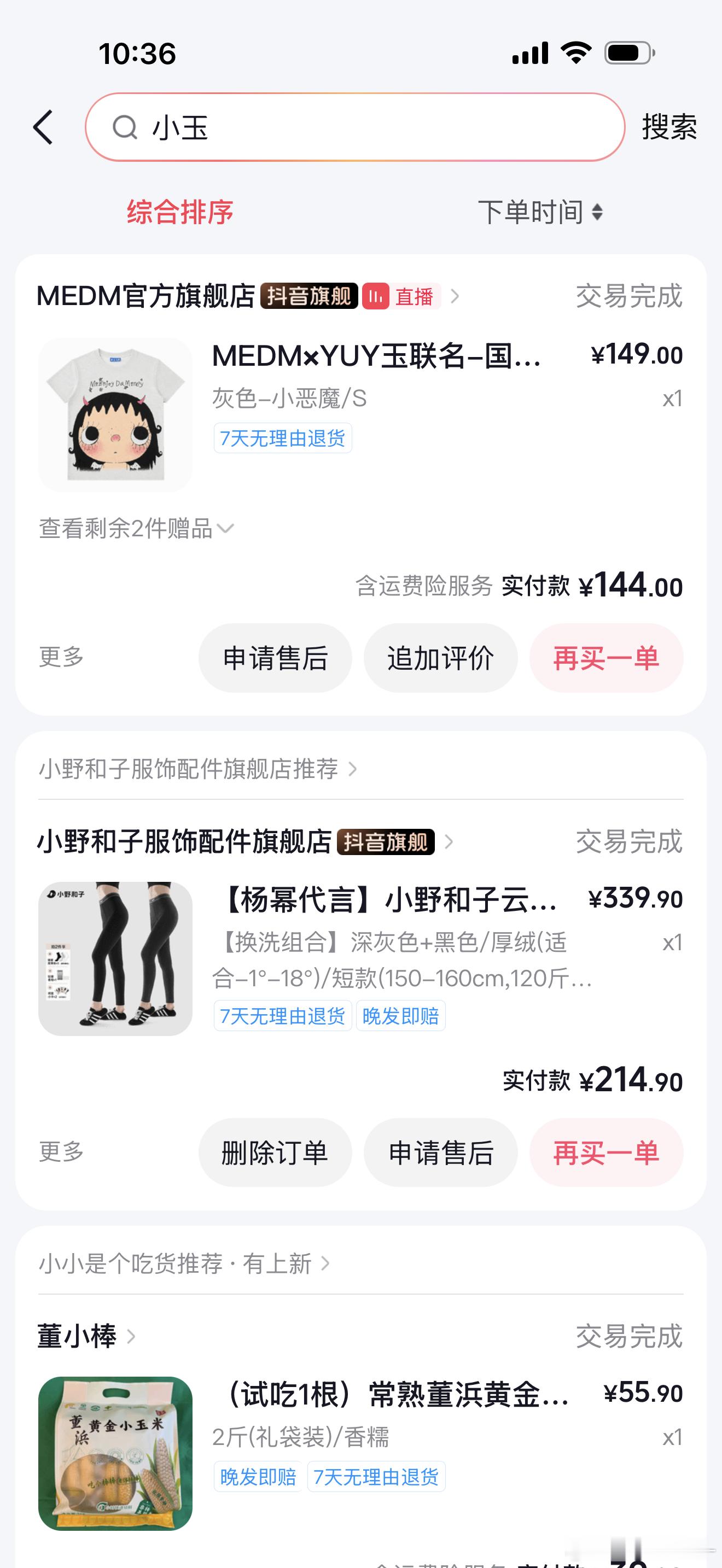The height and width of the screenshot is (1568, 722).
Task: Open the 小野和子 leggings order details
Action: 389,900
